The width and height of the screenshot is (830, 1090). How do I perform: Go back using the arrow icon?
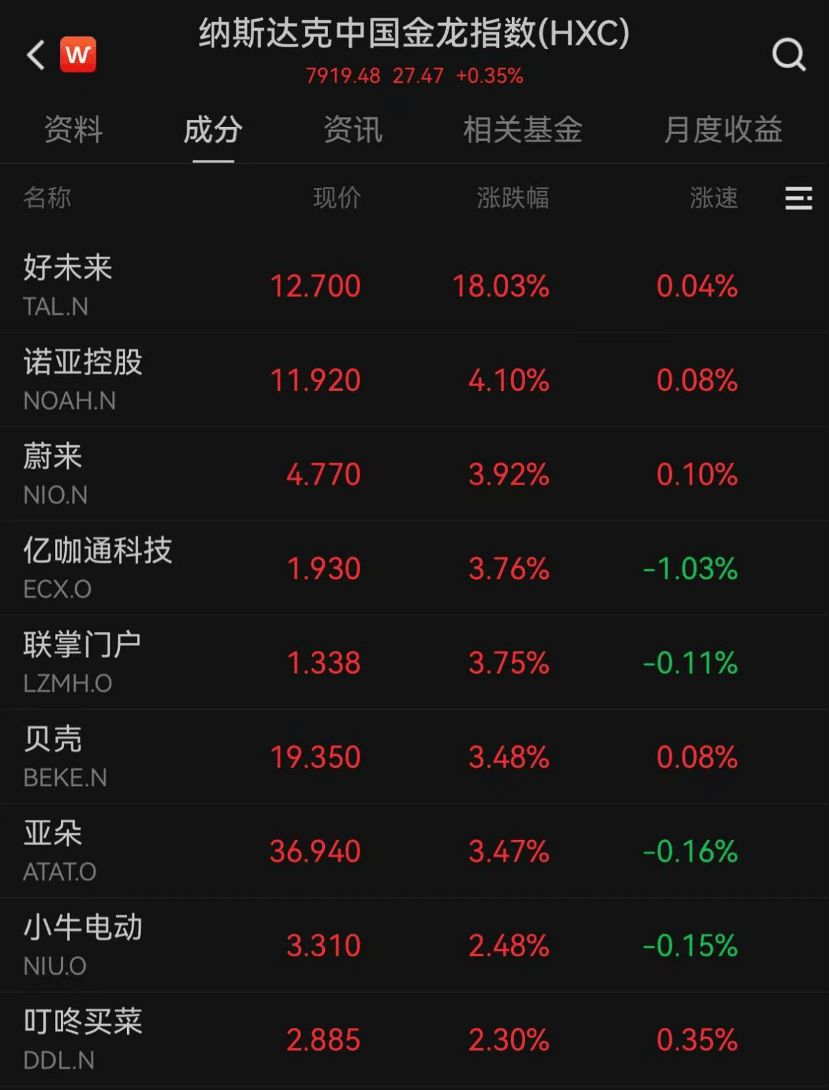point(36,54)
